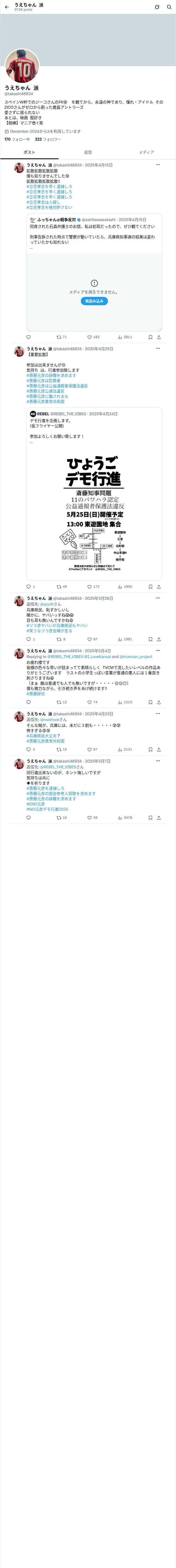Viewport: 176px width, 1568px height.
Task: Tap 再読み込み to reload the media
Action: coord(94,301)
